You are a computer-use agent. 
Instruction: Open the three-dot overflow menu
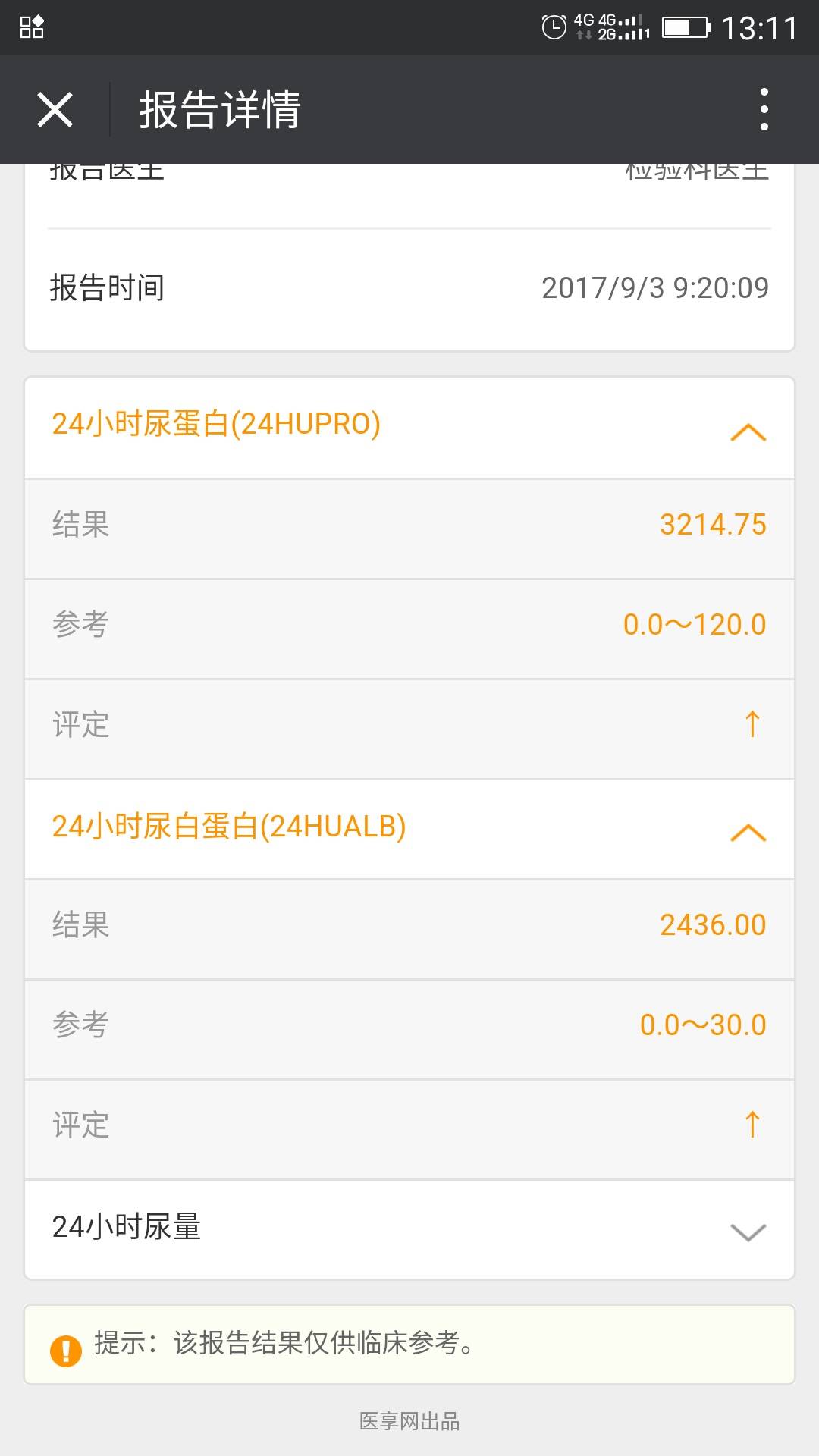764,109
